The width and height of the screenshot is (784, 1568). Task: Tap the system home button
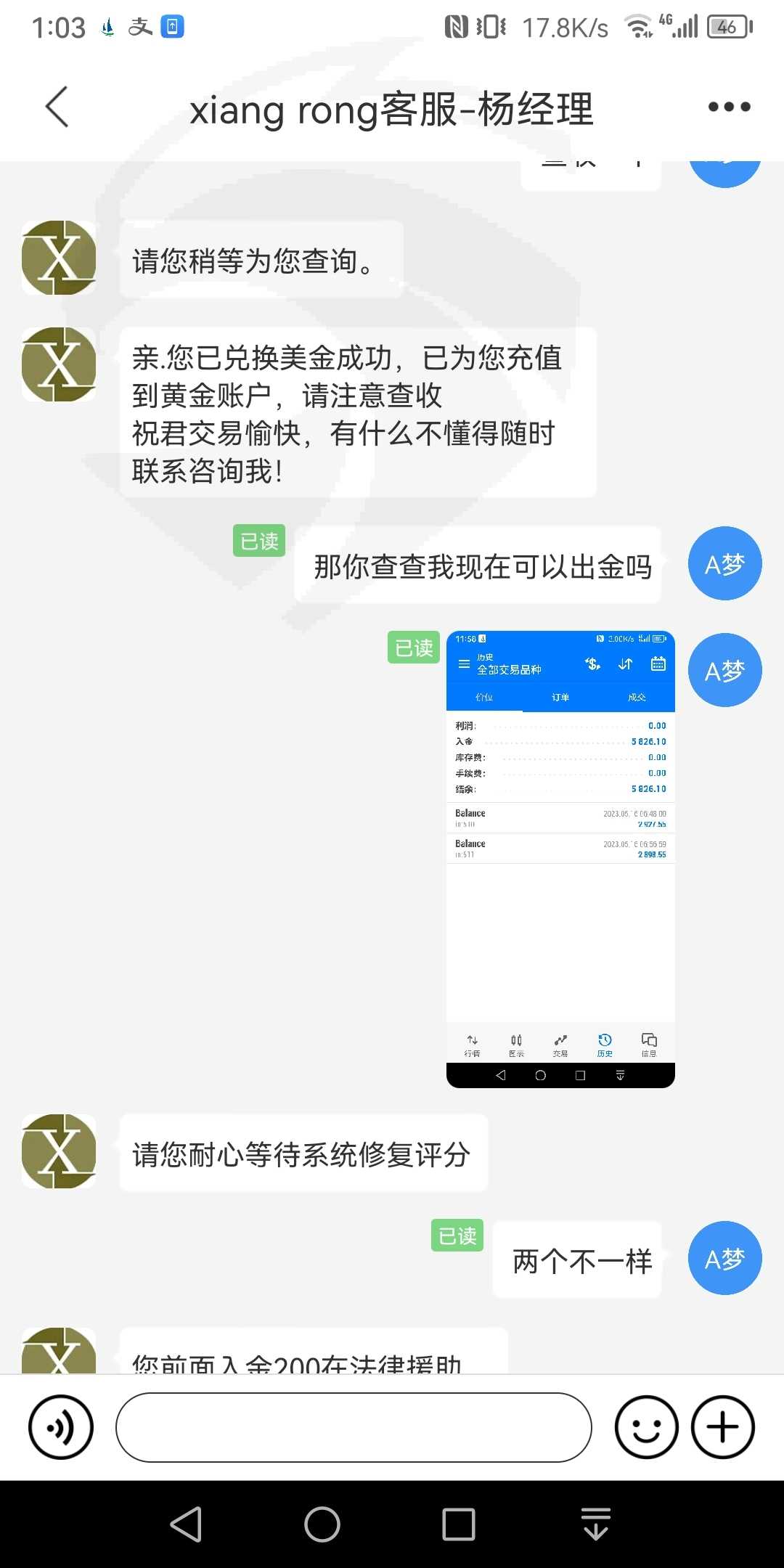click(x=322, y=1524)
